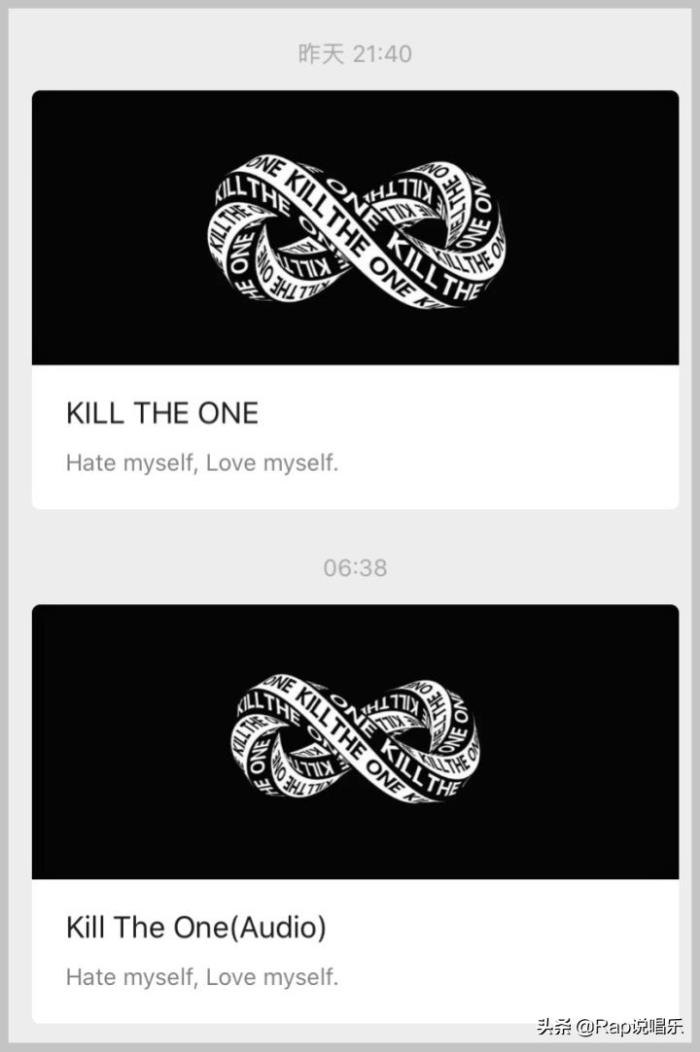Image resolution: width=700 pixels, height=1052 pixels.
Task: Open the KILL THE ONE article card
Action: 355,300
